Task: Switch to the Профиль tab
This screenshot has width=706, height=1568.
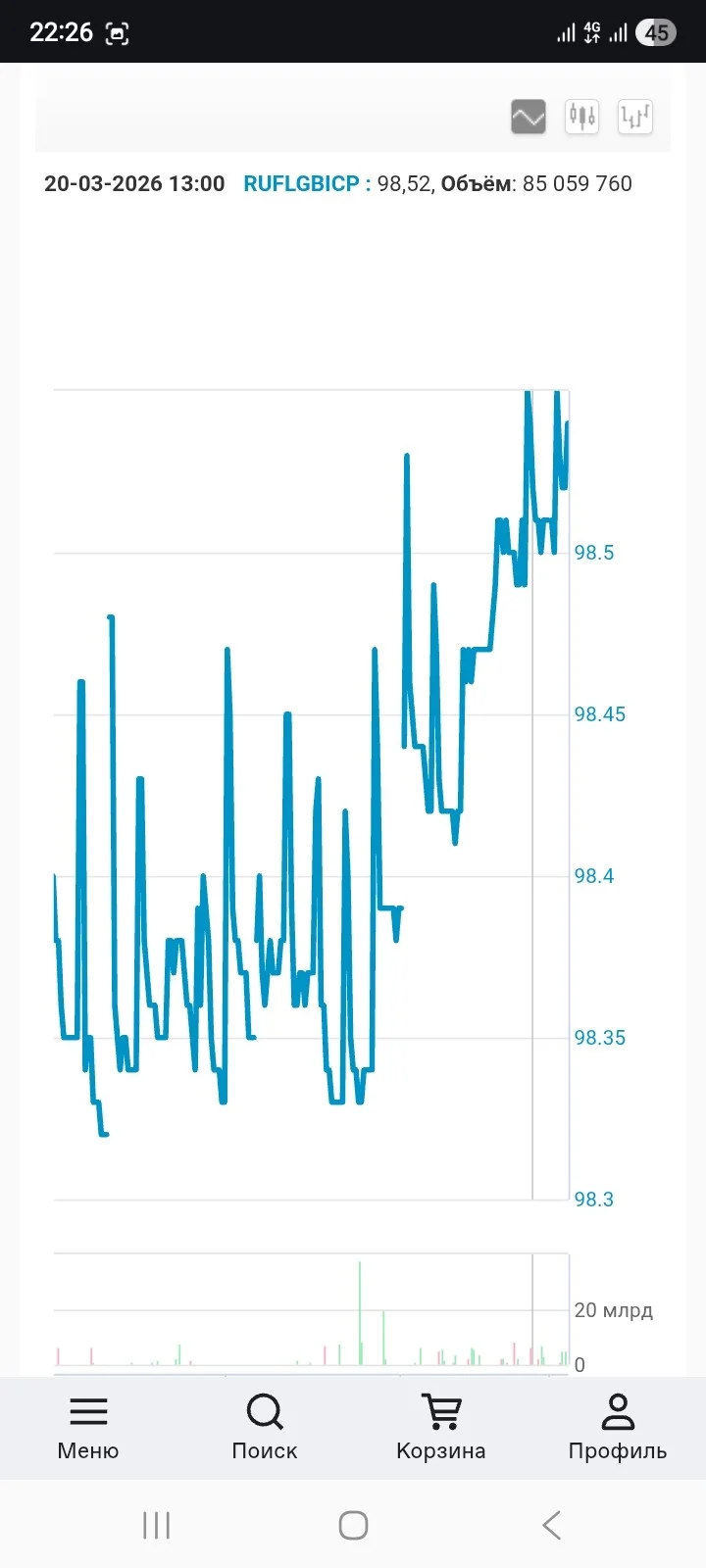Action: (x=618, y=1428)
